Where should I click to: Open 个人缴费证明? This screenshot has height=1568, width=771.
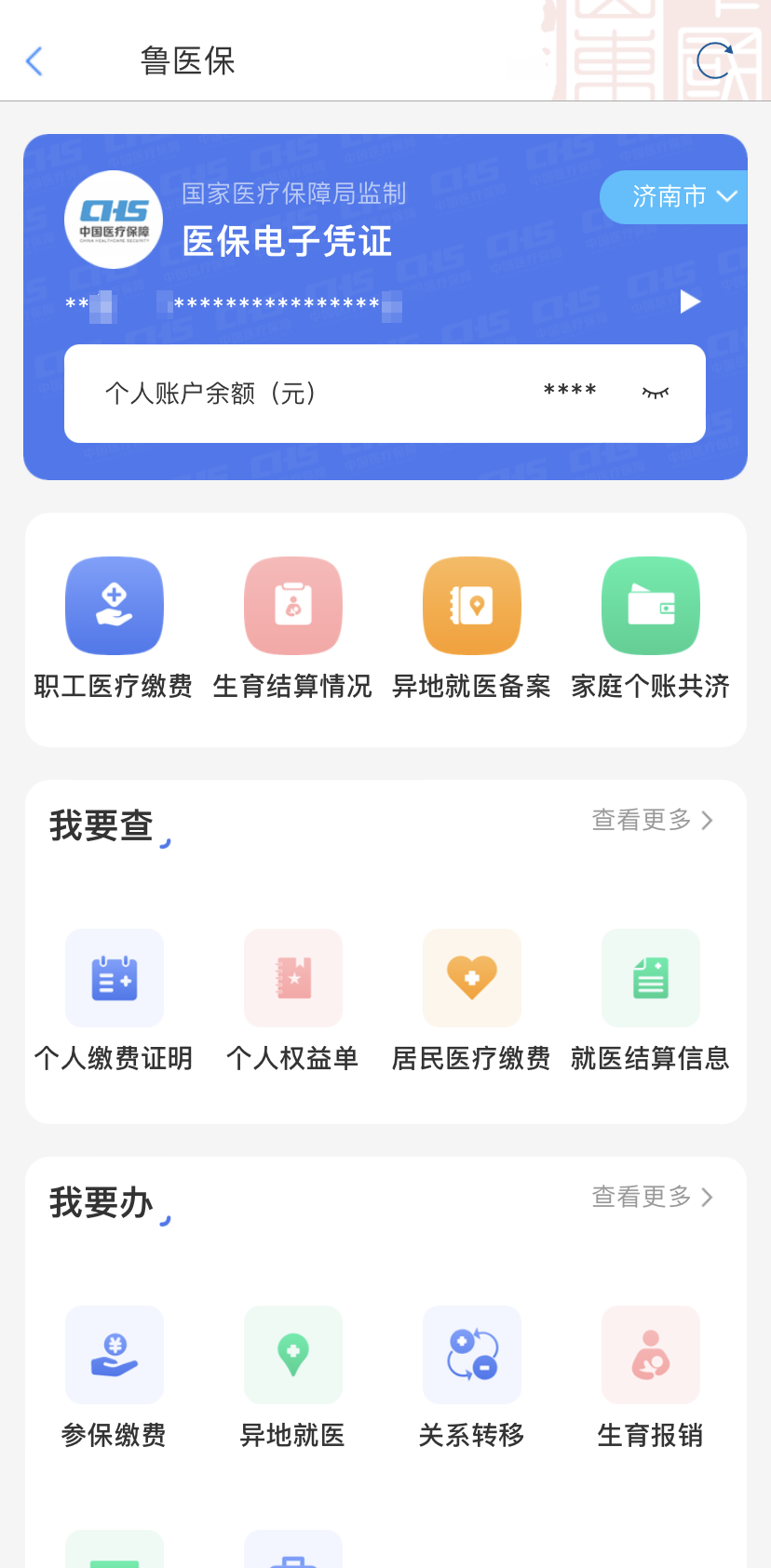click(114, 1000)
